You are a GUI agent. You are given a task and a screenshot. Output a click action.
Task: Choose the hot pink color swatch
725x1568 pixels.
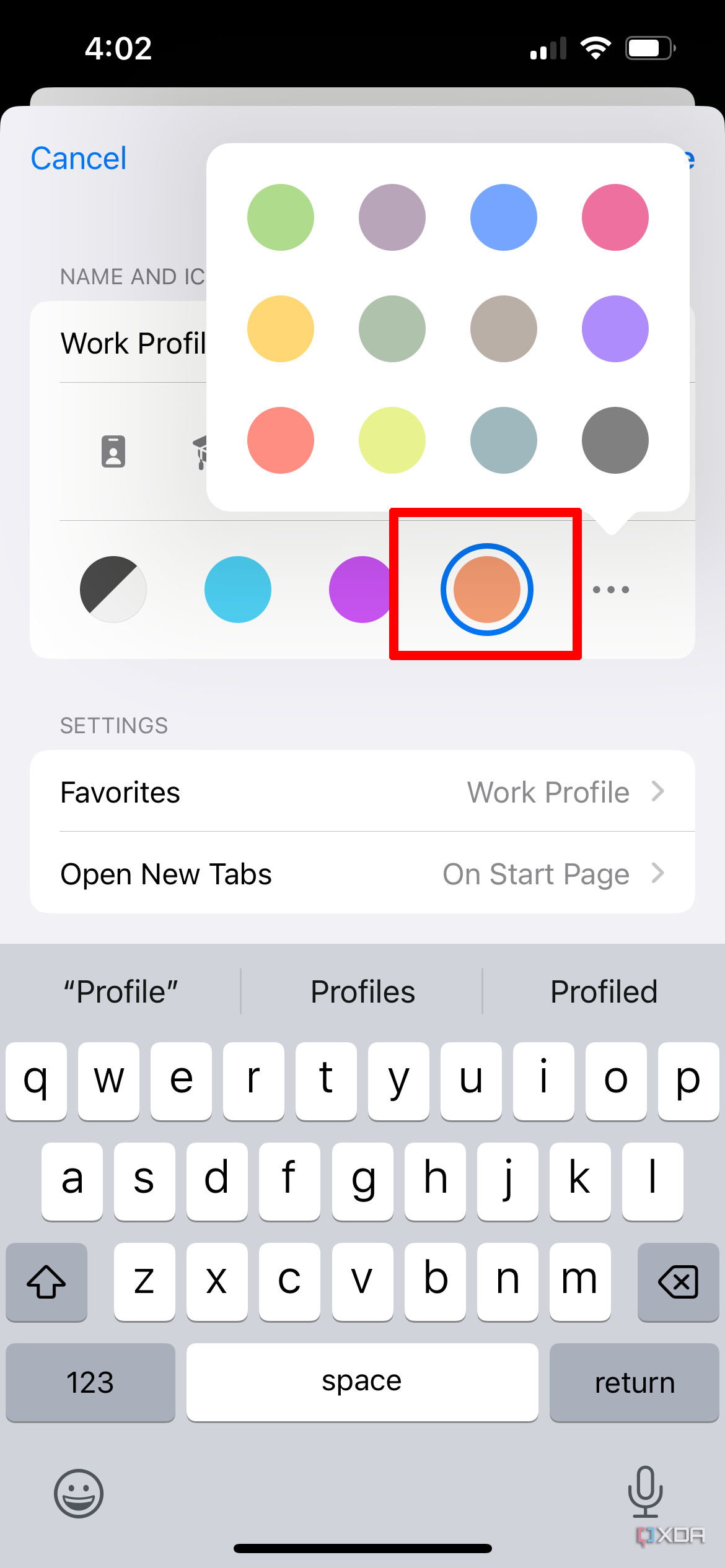click(x=615, y=217)
